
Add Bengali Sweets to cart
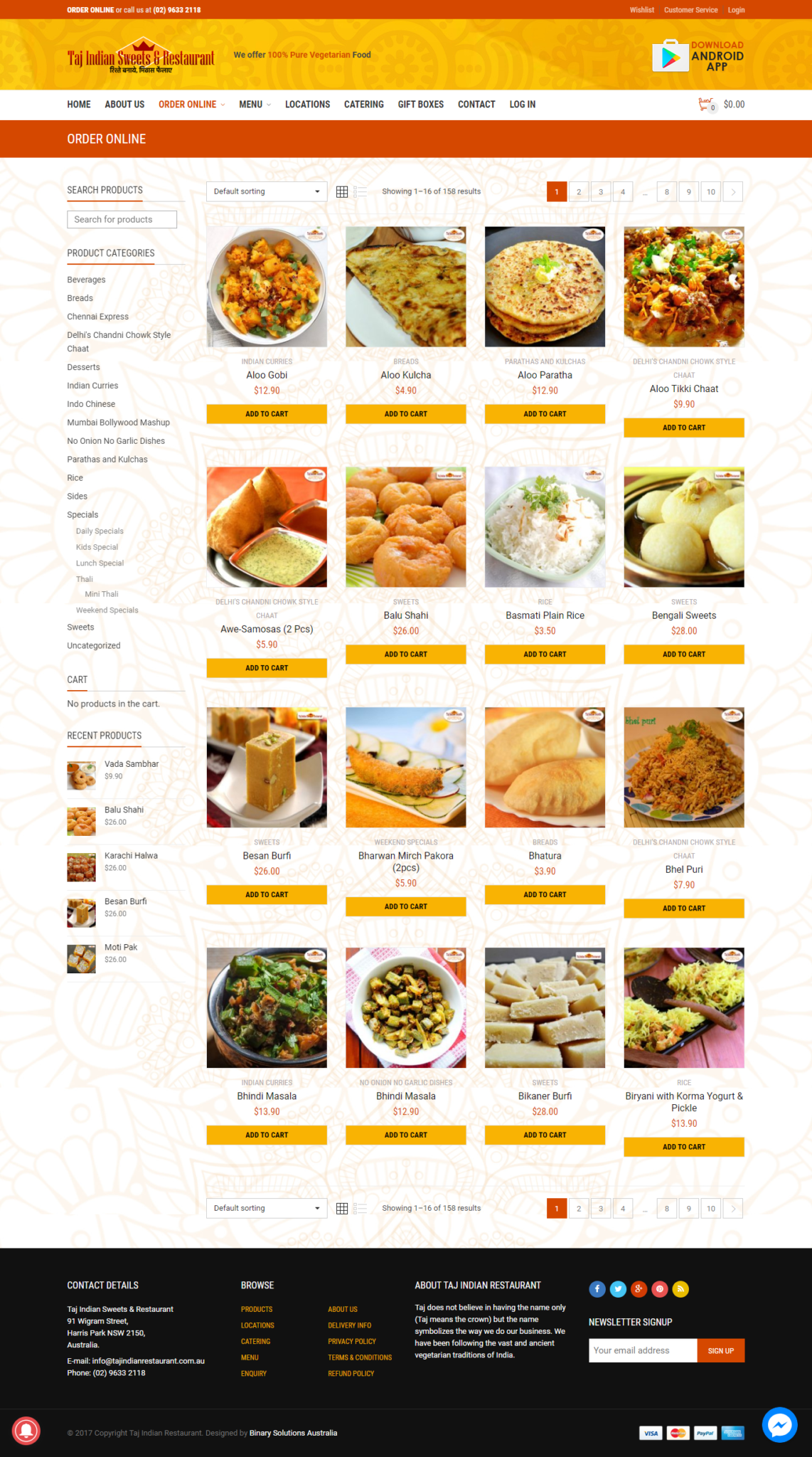click(x=683, y=655)
